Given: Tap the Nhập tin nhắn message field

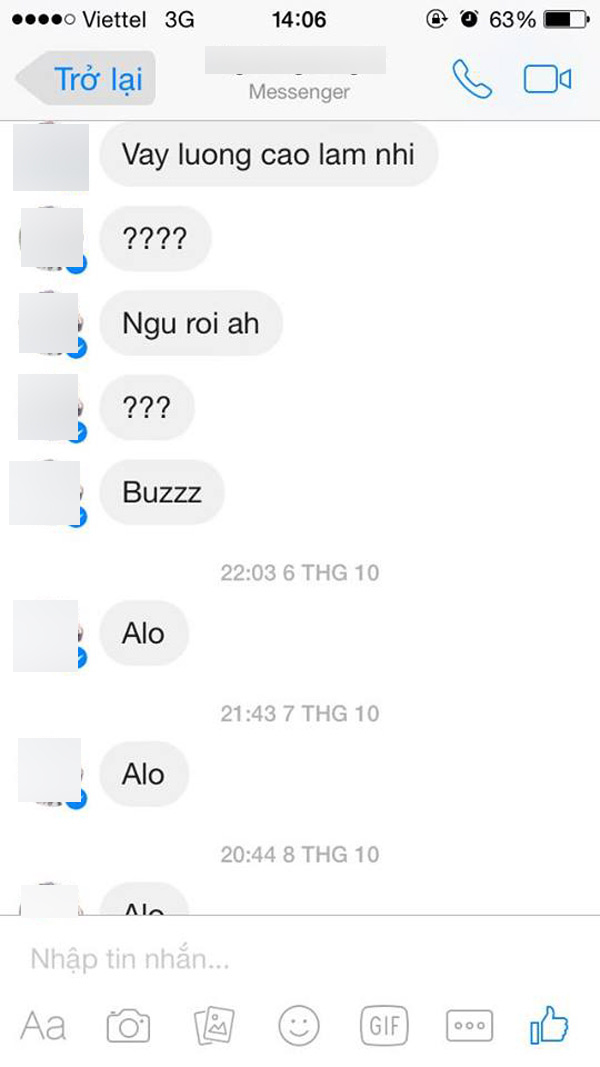Looking at the screenshot, I should pos(300,959).
